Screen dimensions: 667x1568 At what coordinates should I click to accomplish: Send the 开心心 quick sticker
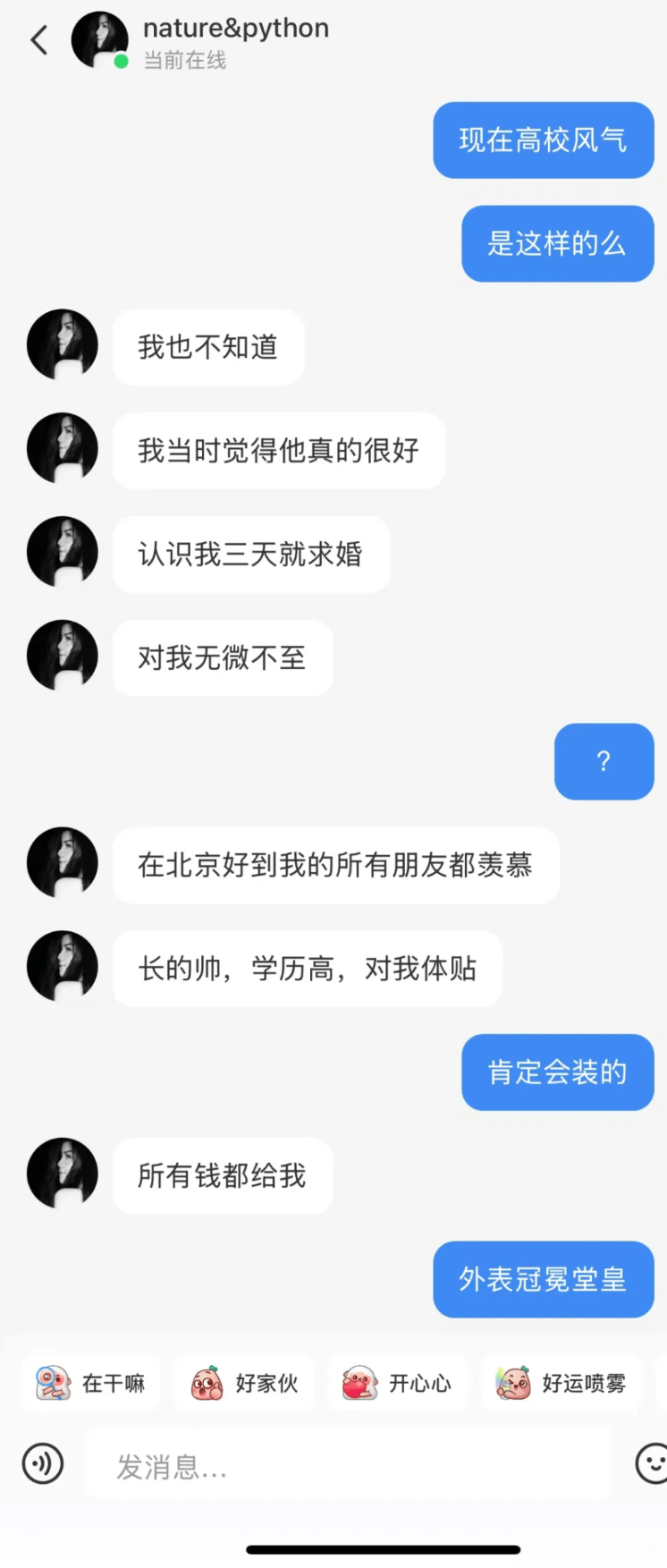[x=397, y=1383]
